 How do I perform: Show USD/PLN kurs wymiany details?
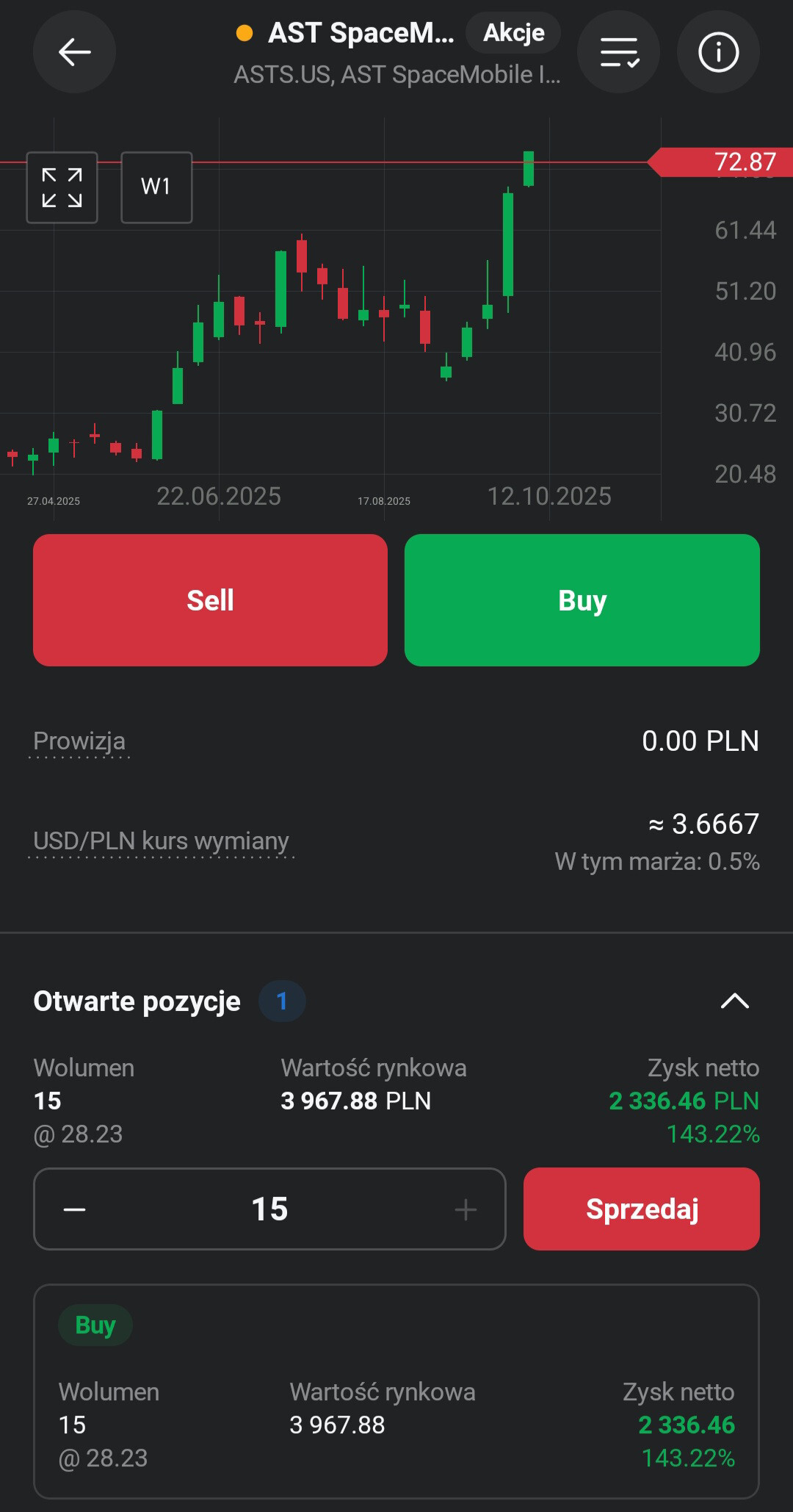(x=161, y=841)
